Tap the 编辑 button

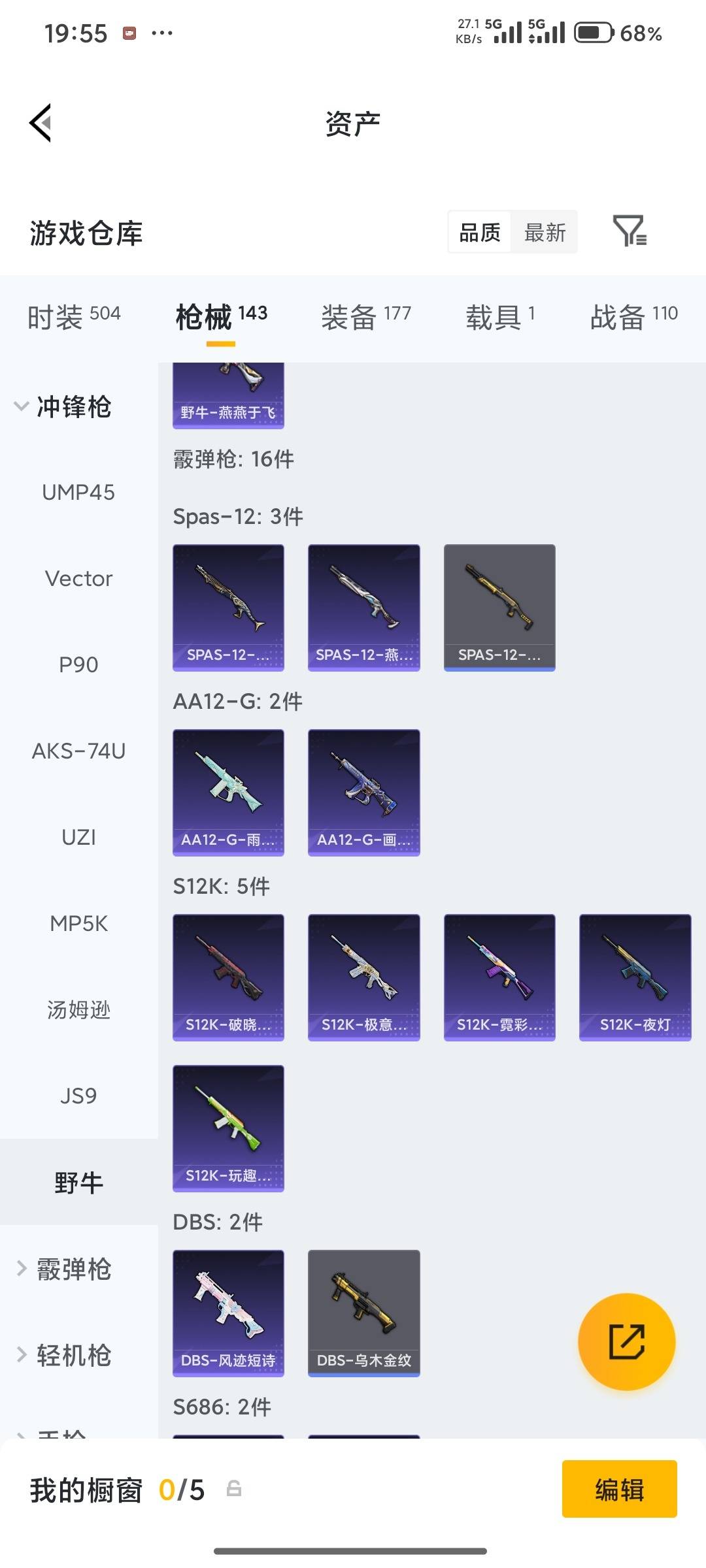[x=619, y=1490]
